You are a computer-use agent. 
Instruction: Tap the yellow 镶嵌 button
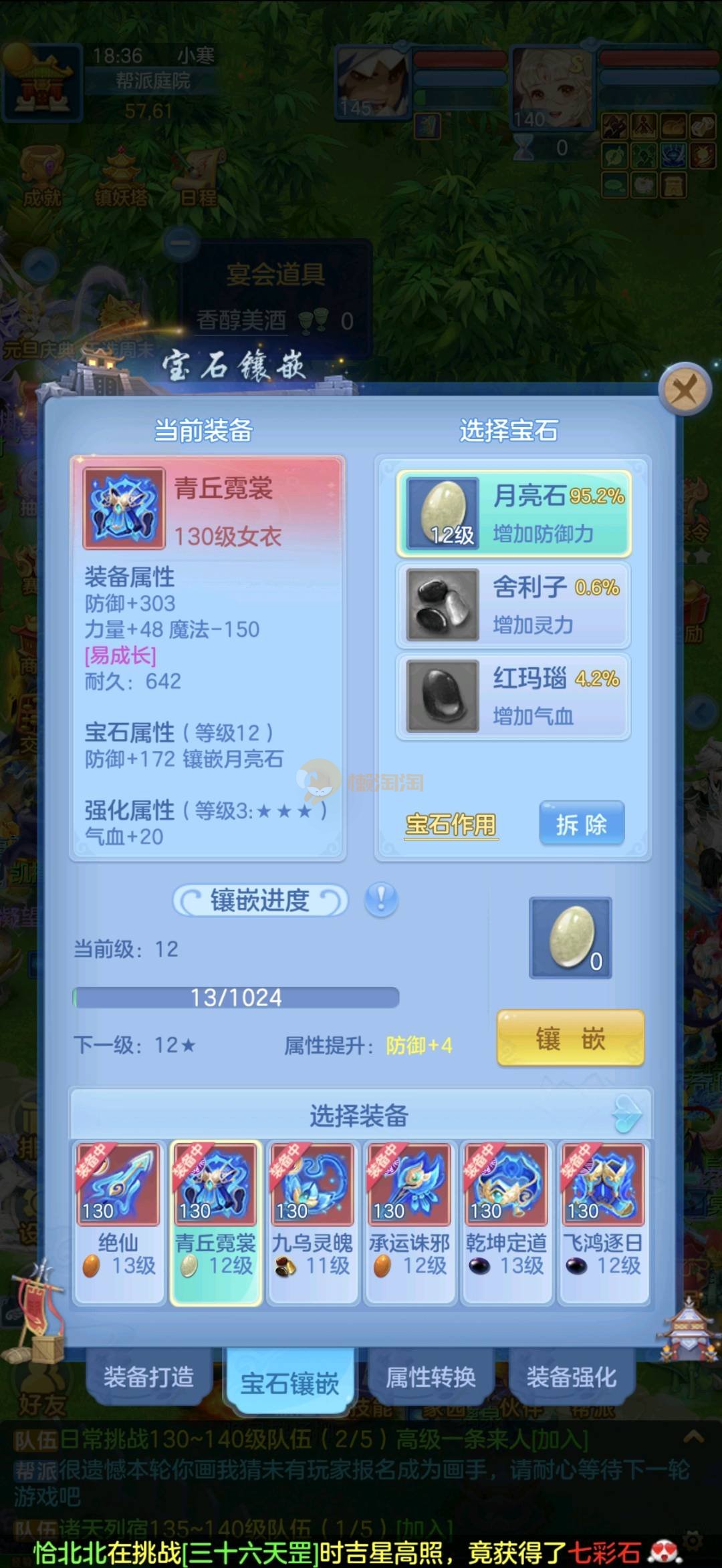(x=570, y=1038)
